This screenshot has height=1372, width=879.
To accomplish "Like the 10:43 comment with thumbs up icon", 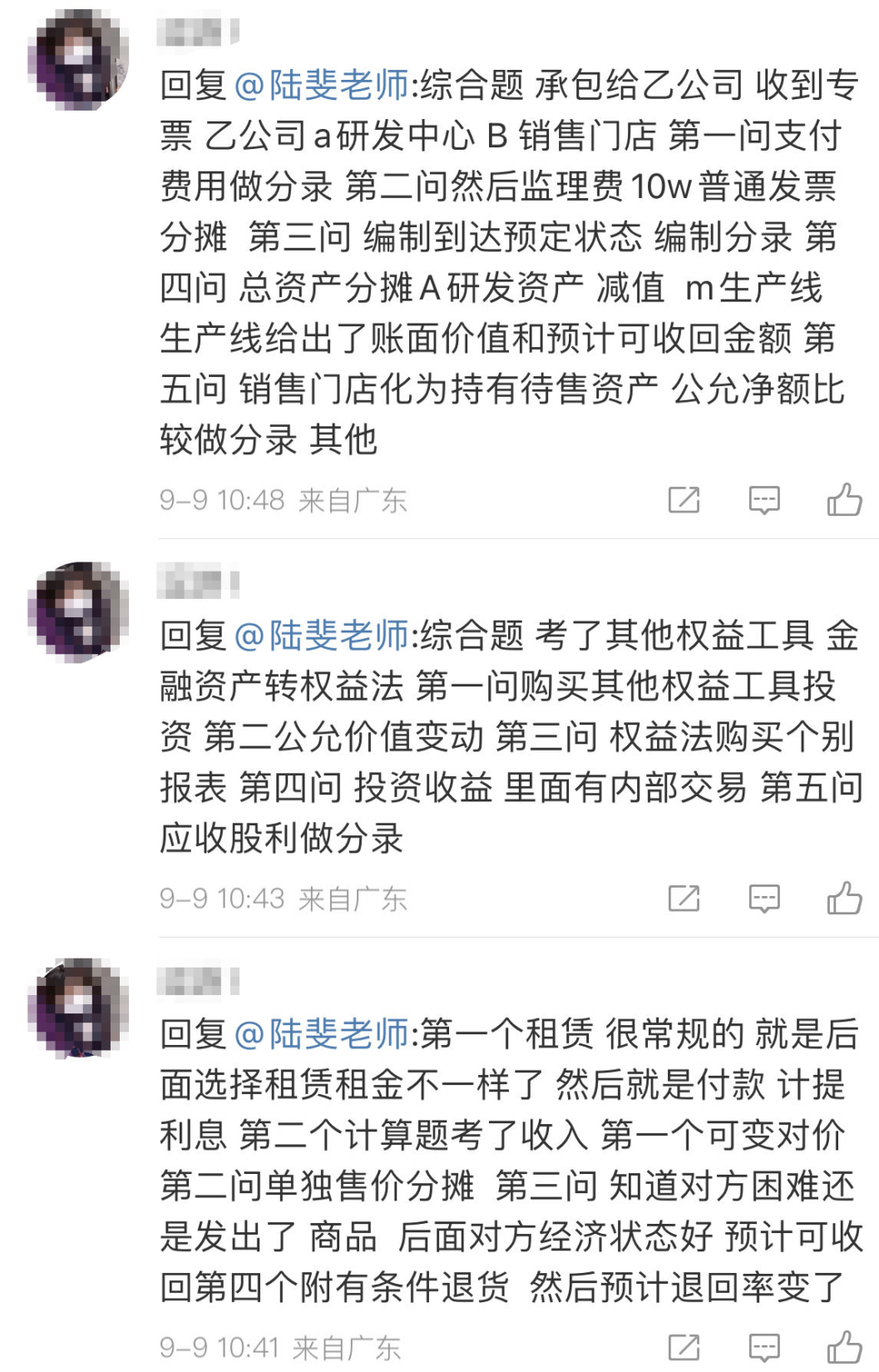I will pos(844,897).
